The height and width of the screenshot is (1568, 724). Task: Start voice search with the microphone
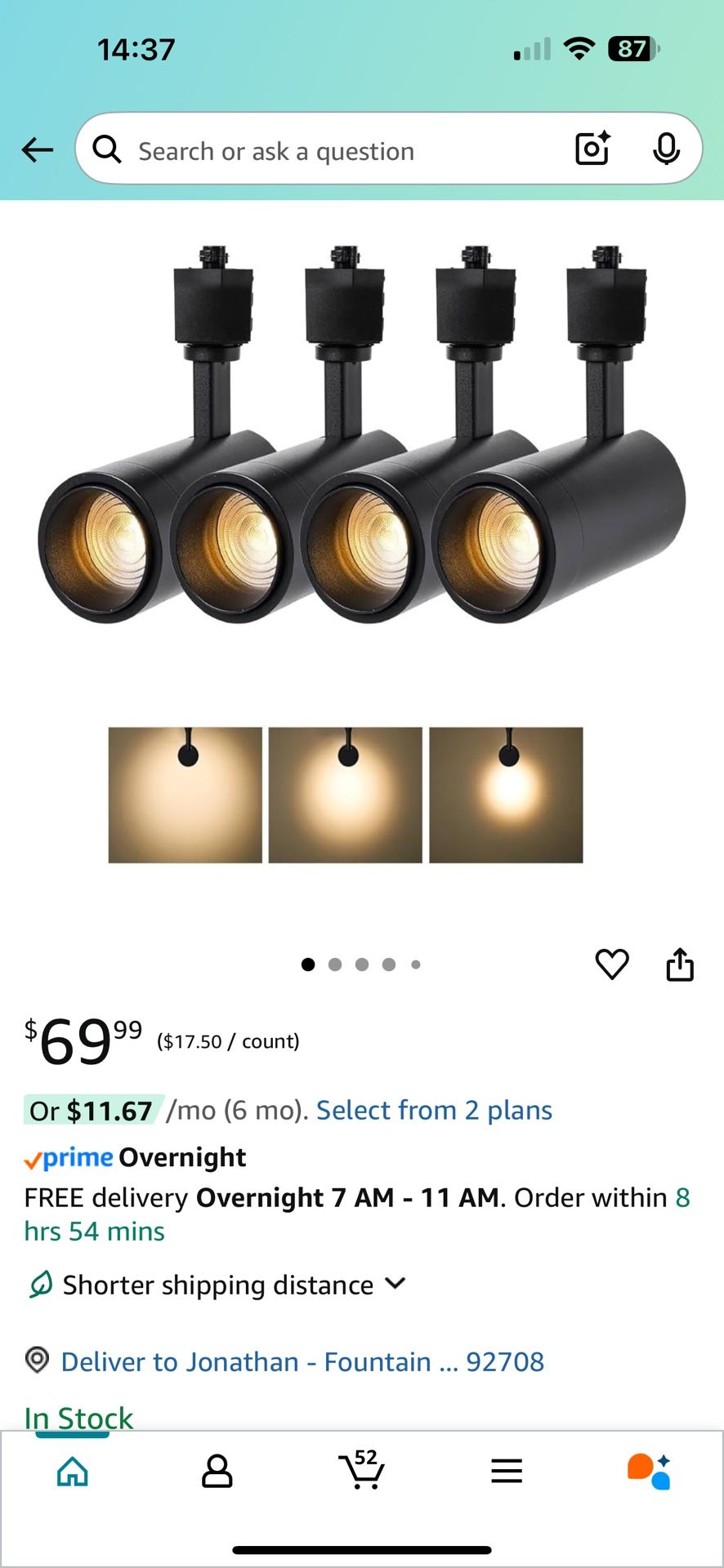click(666, 149)
